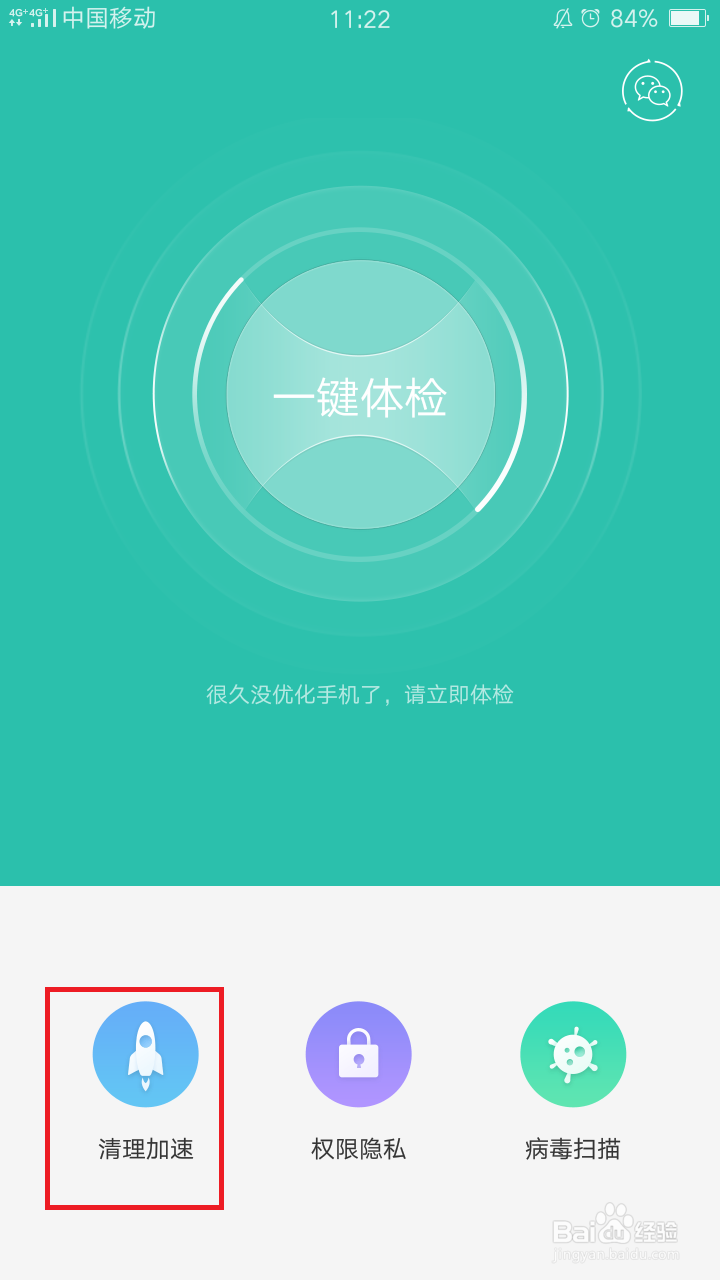Tap the alarm clock icon in status bar

click(x=590, y=17)
